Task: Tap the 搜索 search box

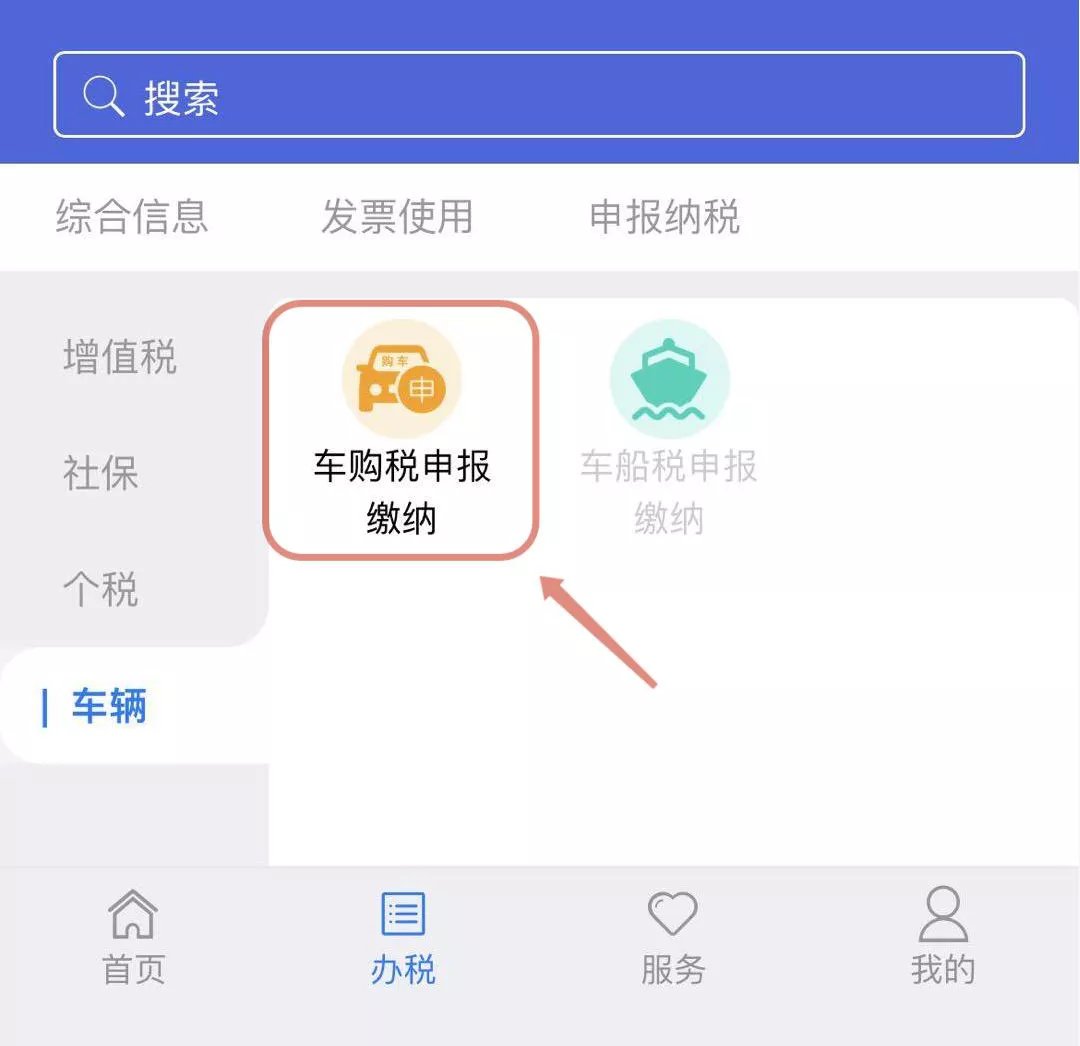Action: (x=538, y=95)
